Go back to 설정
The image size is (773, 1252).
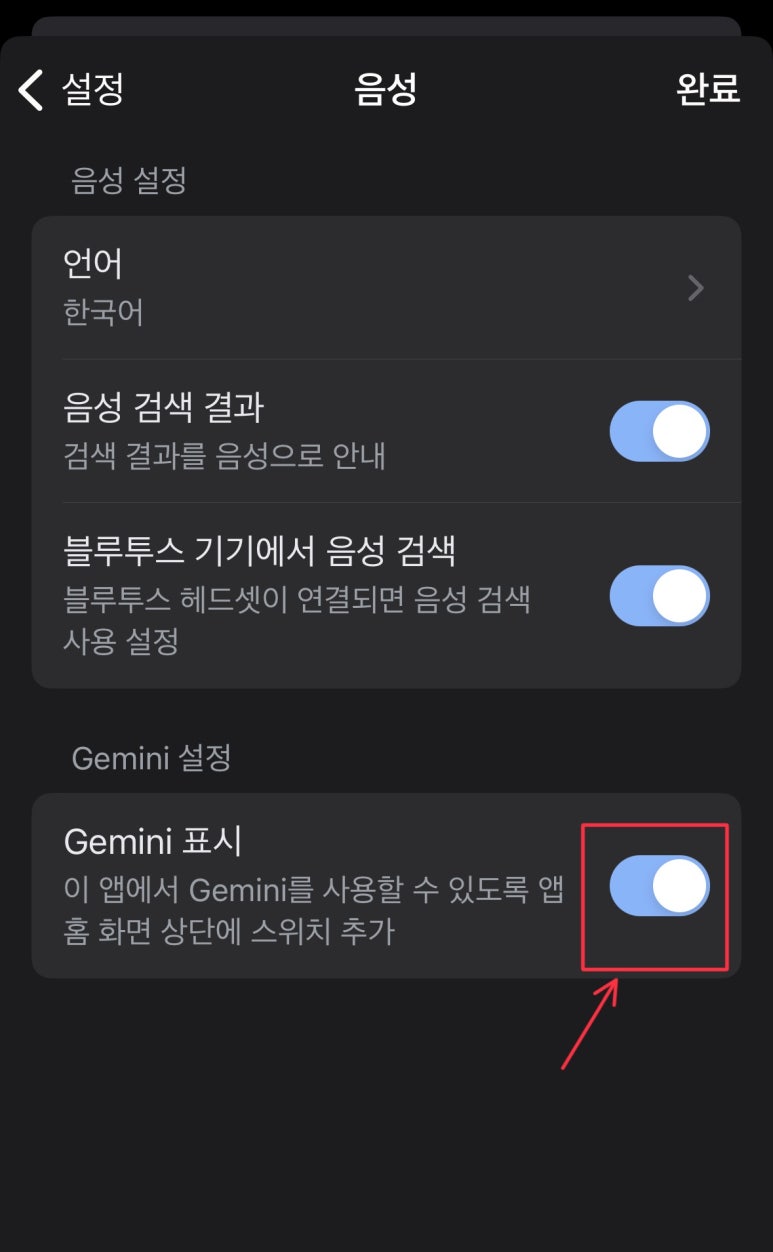point(71,90)
